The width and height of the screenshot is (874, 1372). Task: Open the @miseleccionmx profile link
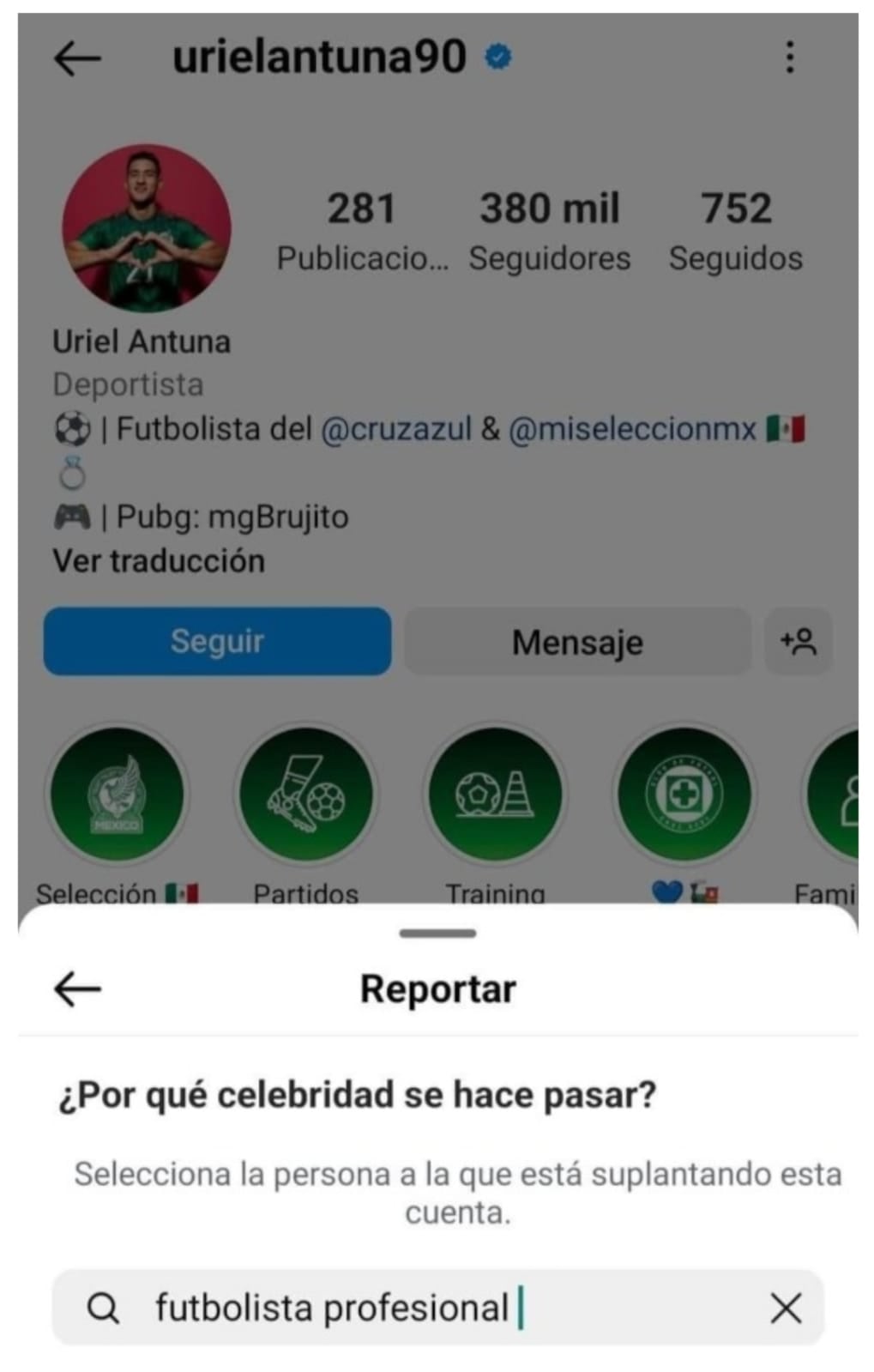(632, 429)
